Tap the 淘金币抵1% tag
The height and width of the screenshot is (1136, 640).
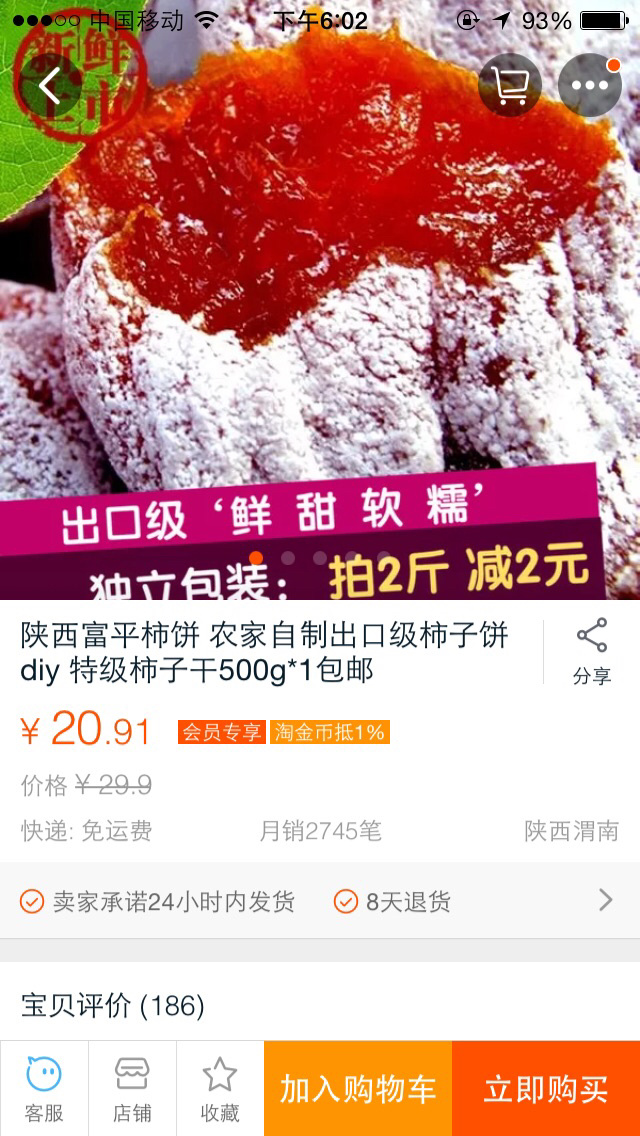(330, 732)
